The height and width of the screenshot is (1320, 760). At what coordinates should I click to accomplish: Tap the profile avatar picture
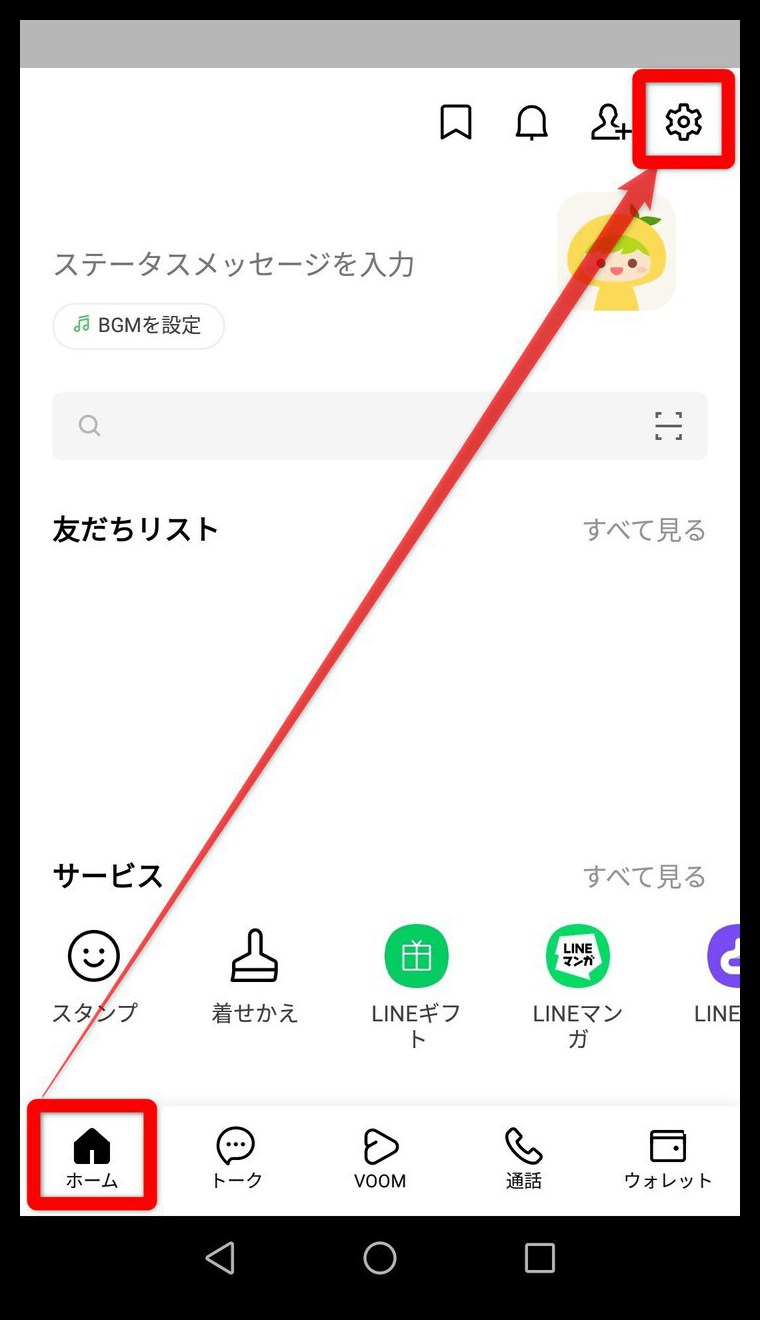pos(616,251)
